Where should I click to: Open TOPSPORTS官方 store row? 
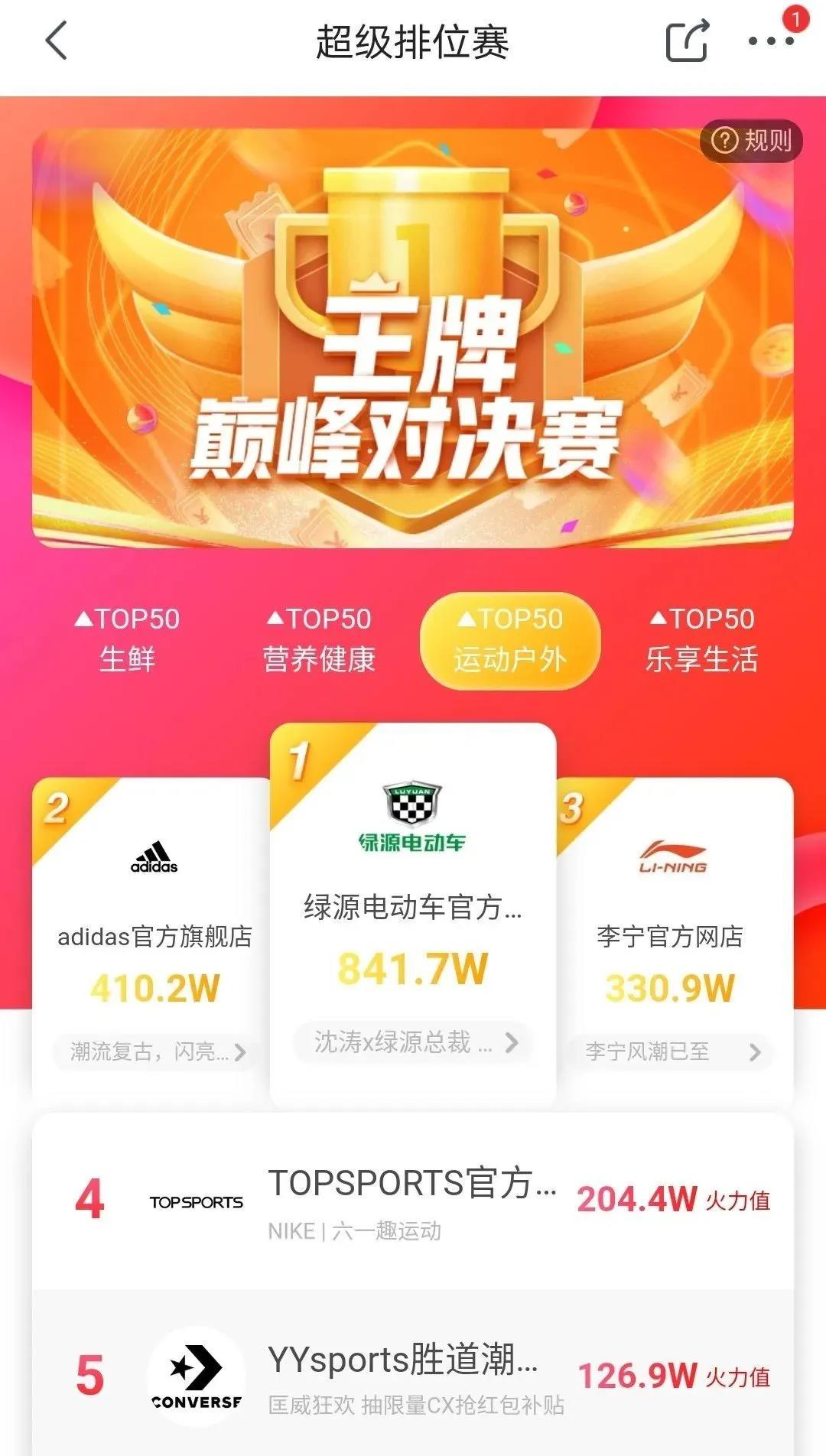click(413, 1202)
